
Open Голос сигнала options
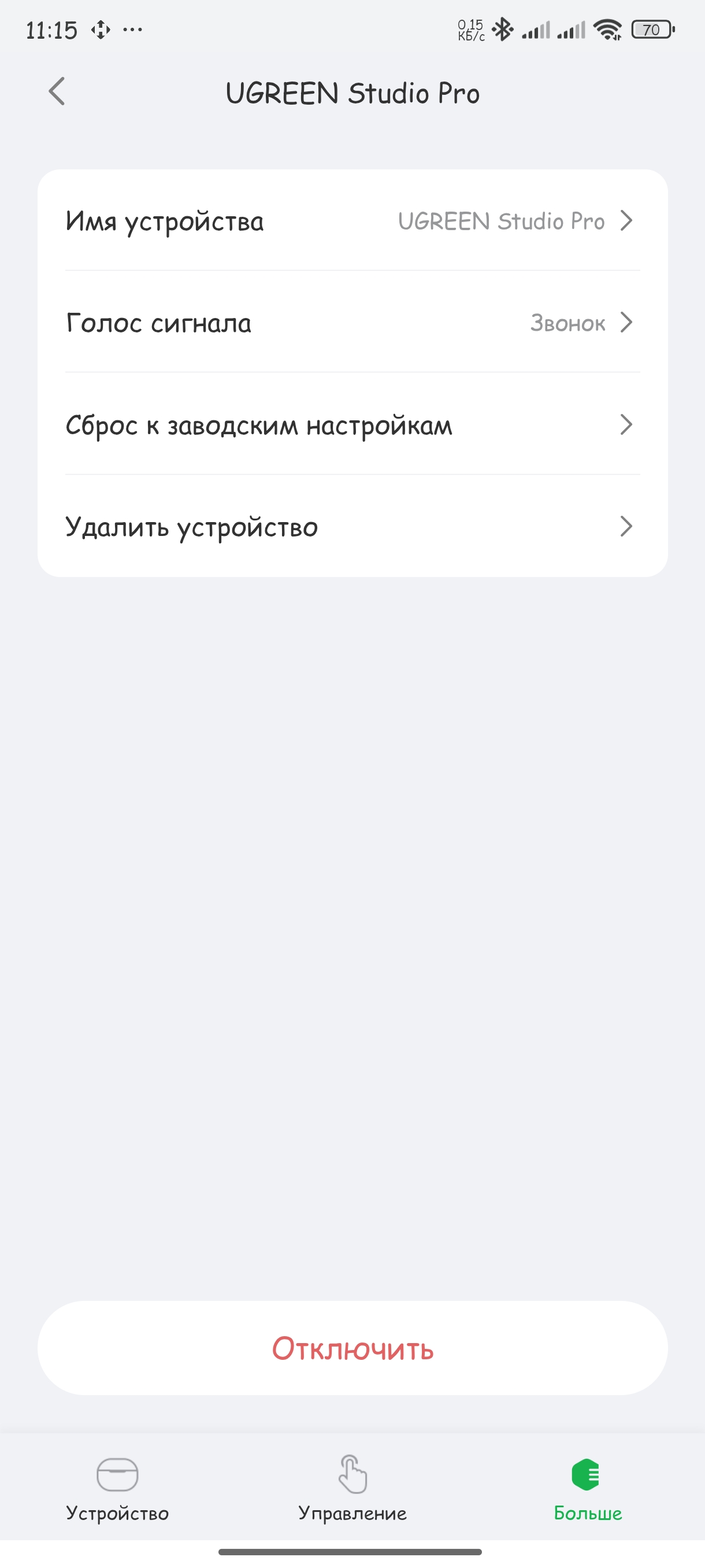[352, 323]
